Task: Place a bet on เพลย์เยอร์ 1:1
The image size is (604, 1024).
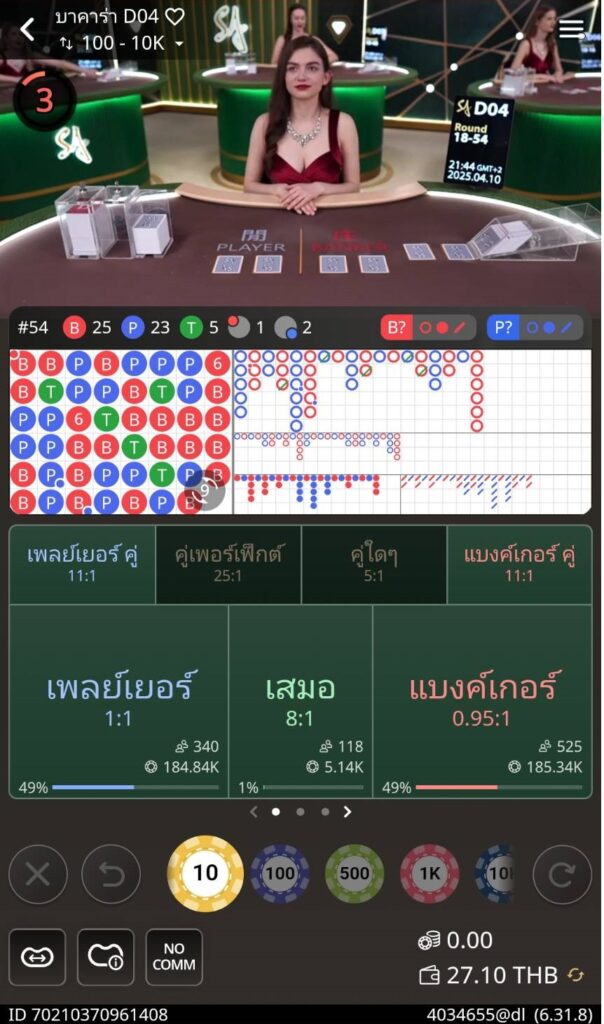Action: point(119,700)
